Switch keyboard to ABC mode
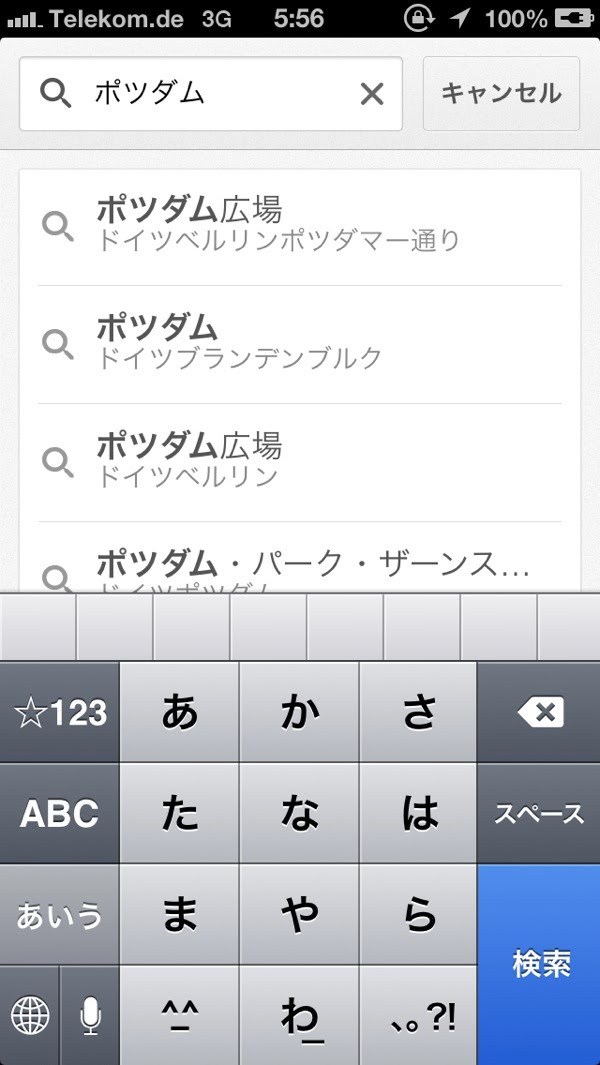Screen dimensions: 600x1065 click(x=59, y=814)
